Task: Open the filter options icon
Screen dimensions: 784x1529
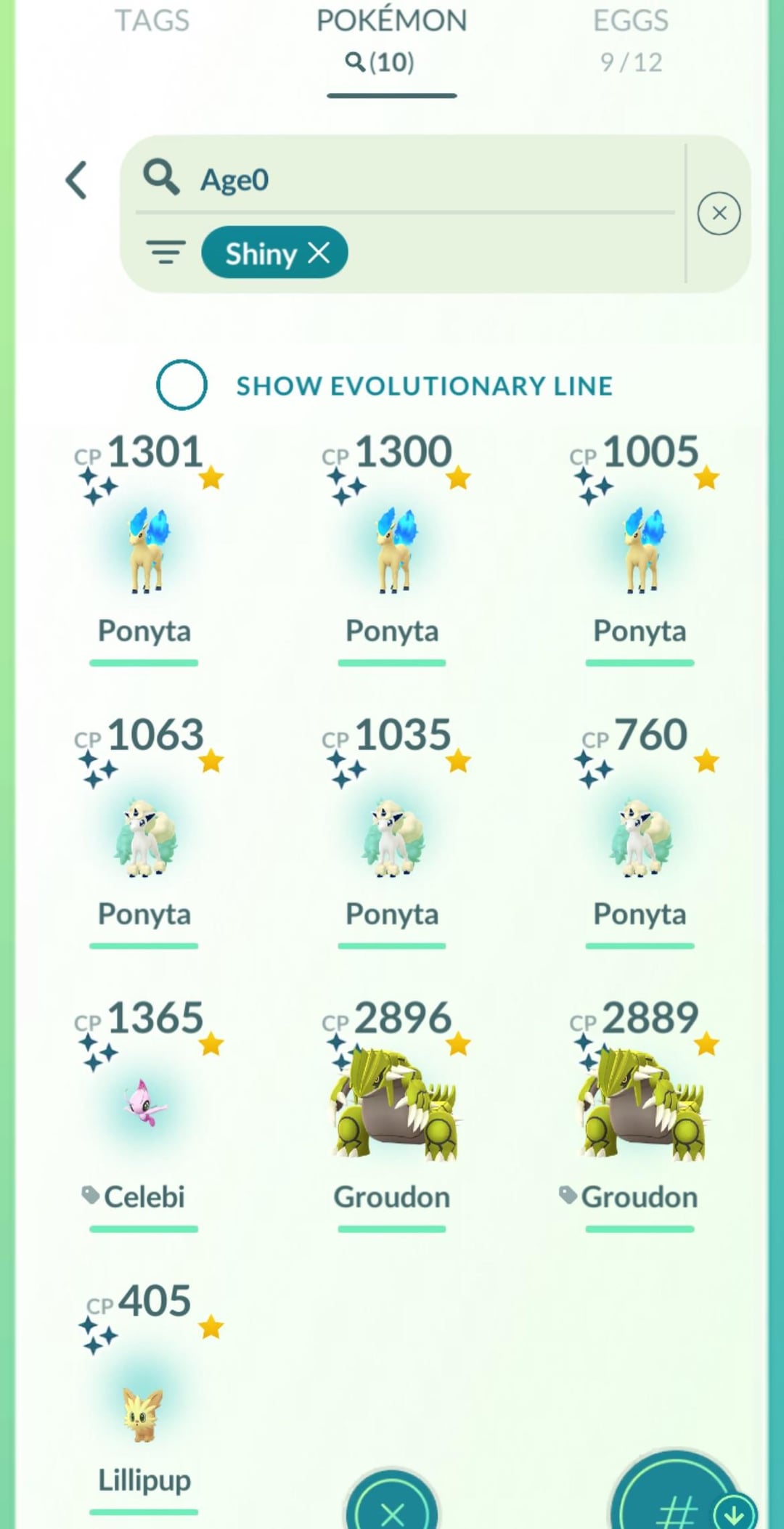Action: [x=166, y=253]
